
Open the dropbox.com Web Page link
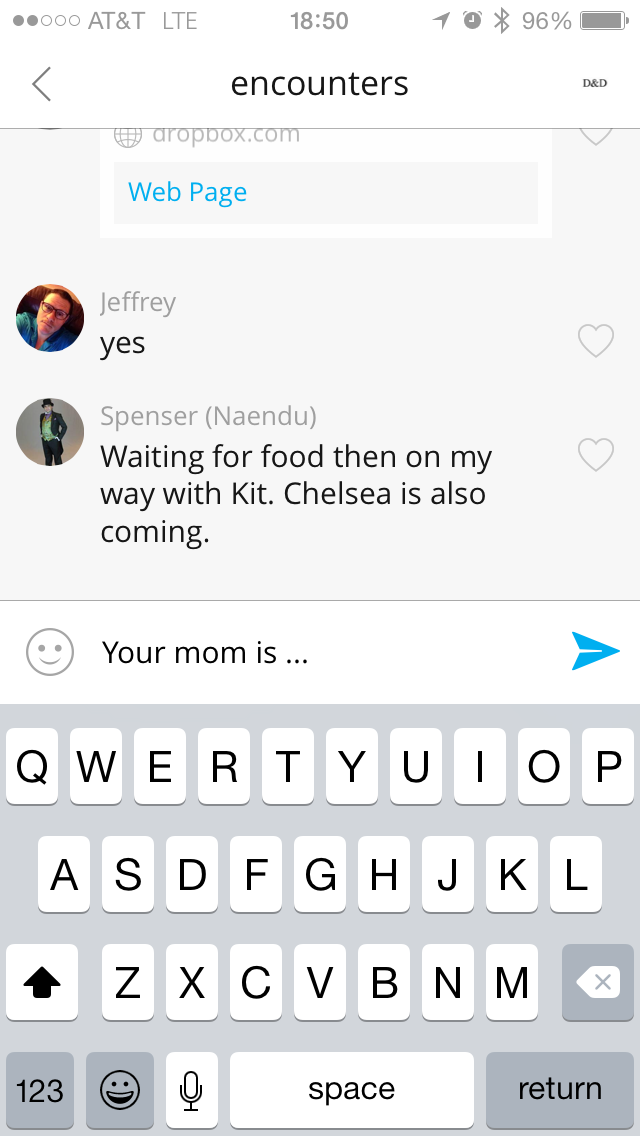point(188,192)
